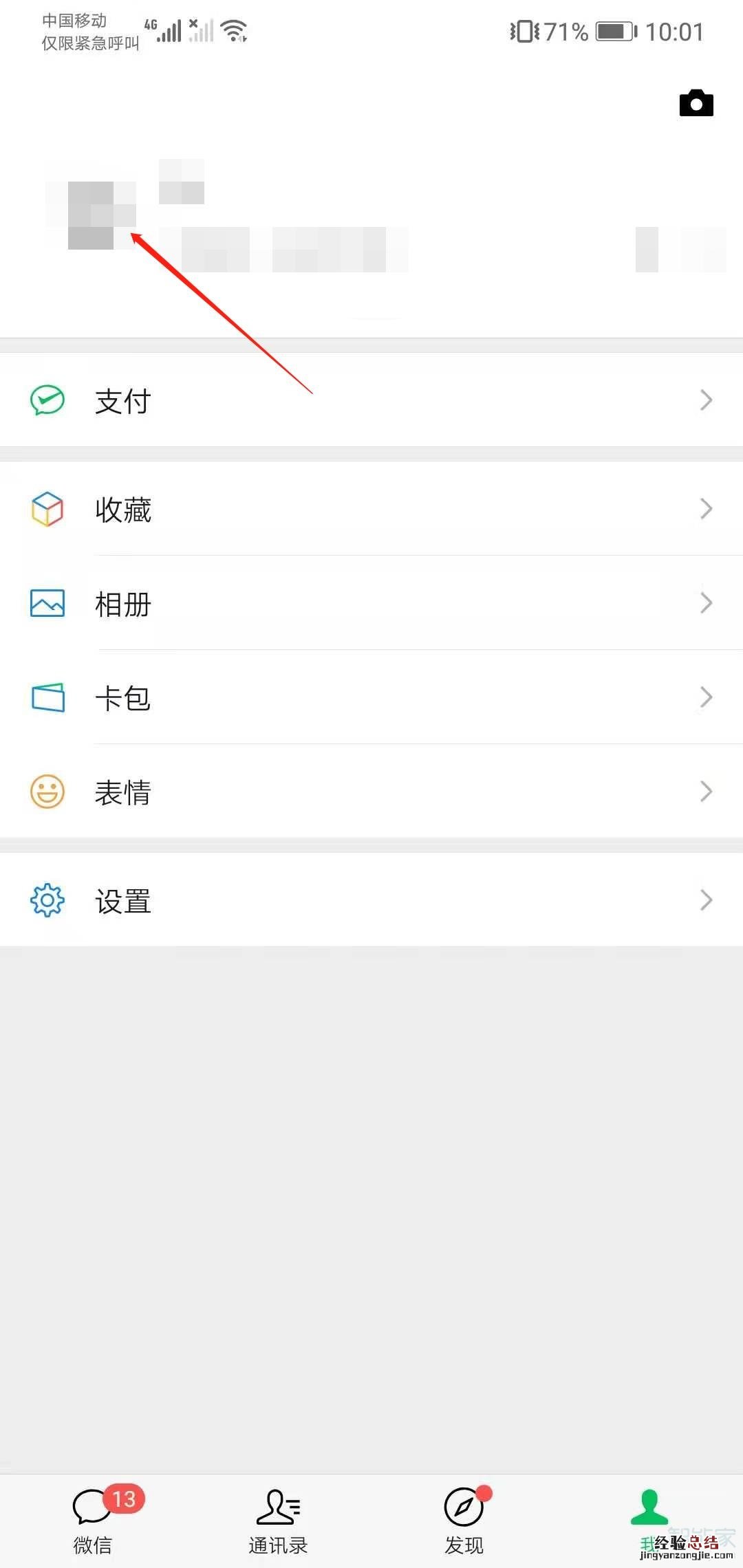Open 收藏 (Favorites) row
743x1568 pixels.
click(x=371, y=509)
